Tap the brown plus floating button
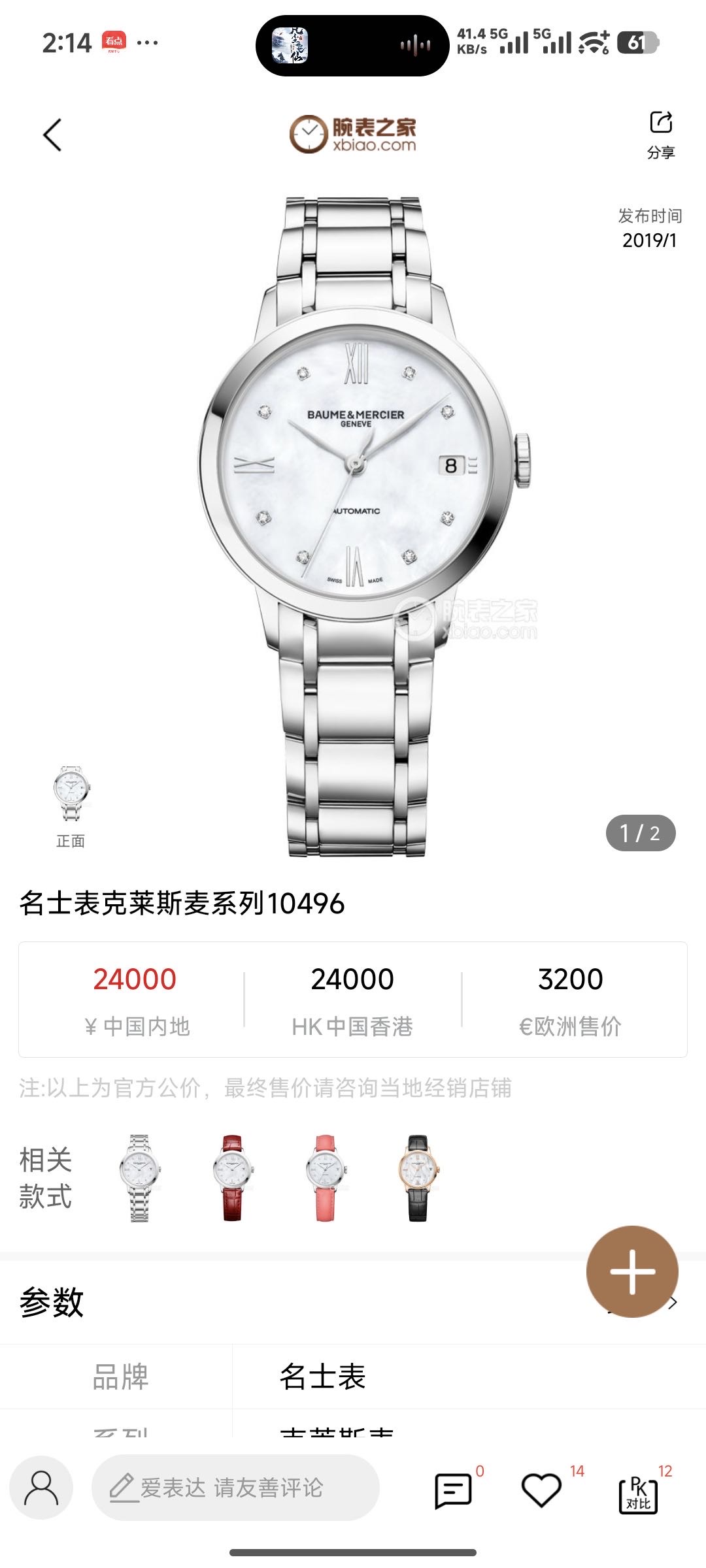The height and width of the screenshot is (1568, 706). pos(631,1271)
